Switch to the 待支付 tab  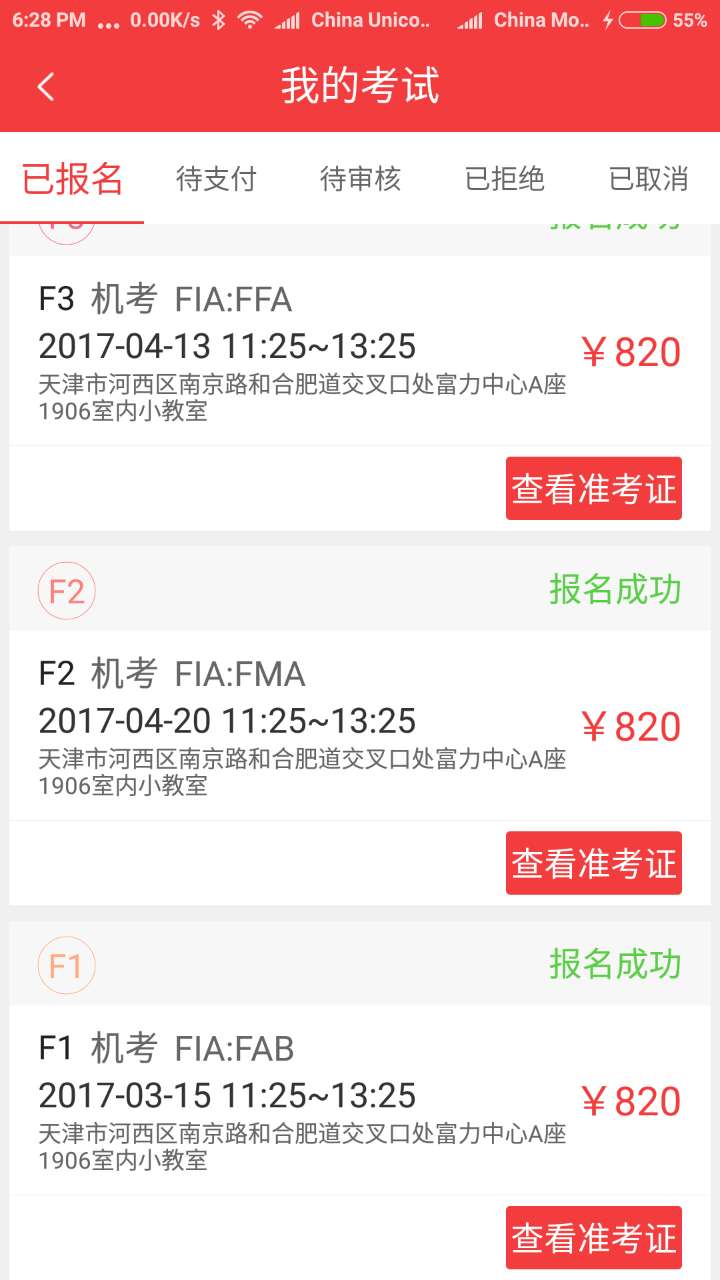[216, 179]
